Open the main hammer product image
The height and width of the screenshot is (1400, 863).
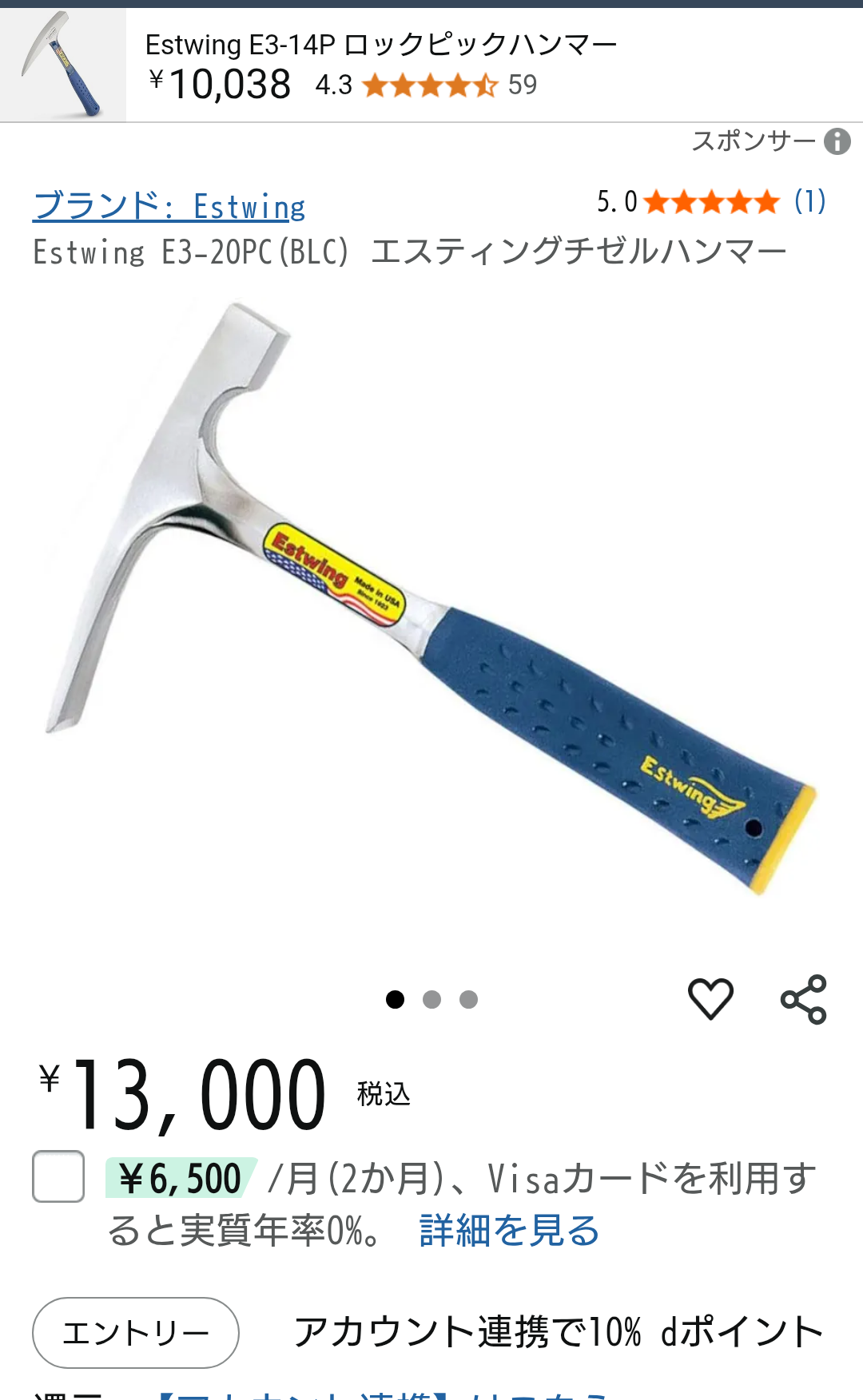pos(431,599)
